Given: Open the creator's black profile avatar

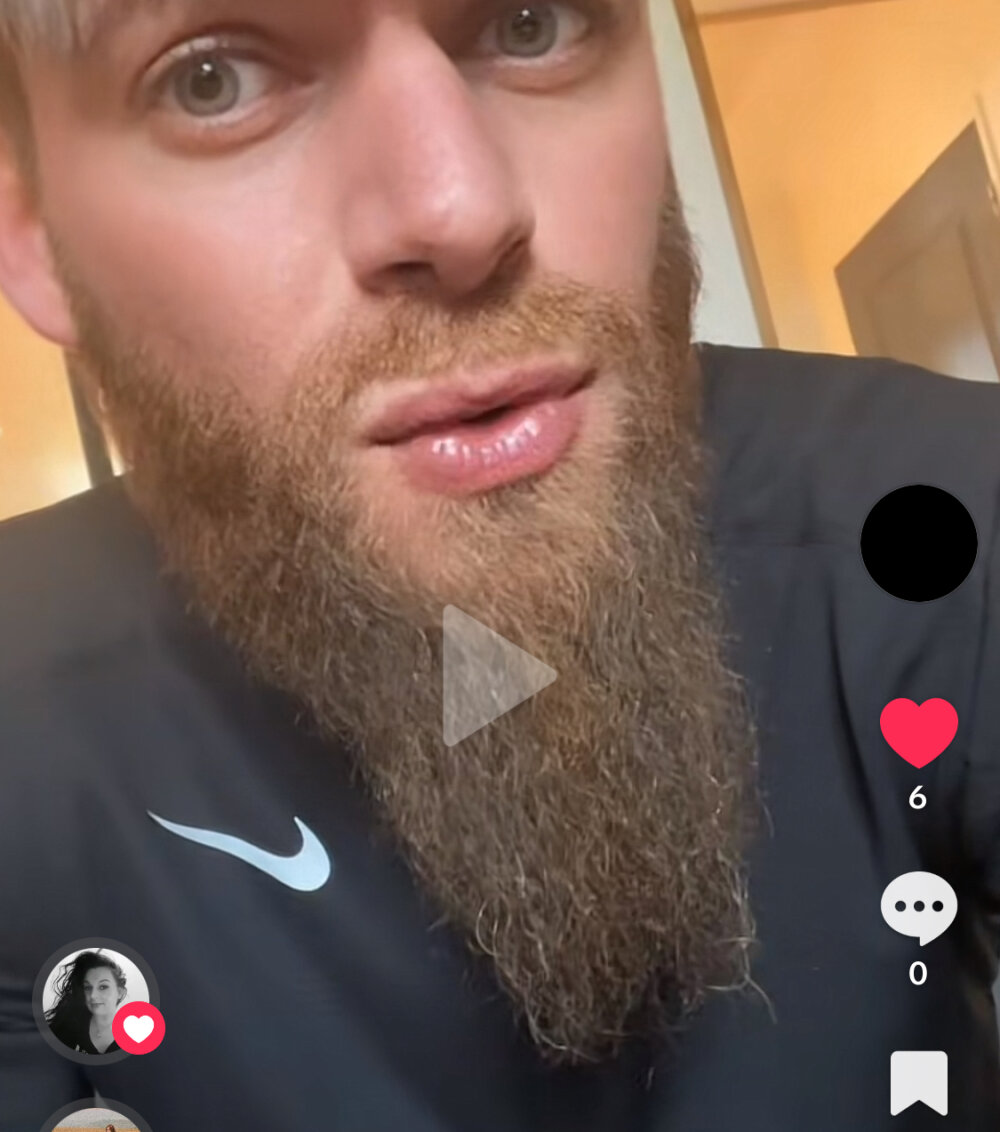Looking at the screenshot, I should [x=918, y=543].
